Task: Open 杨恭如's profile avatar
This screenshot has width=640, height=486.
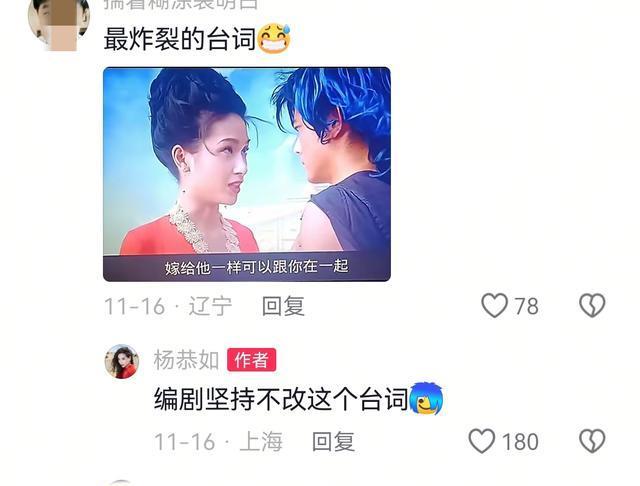Action: point(122,361)
